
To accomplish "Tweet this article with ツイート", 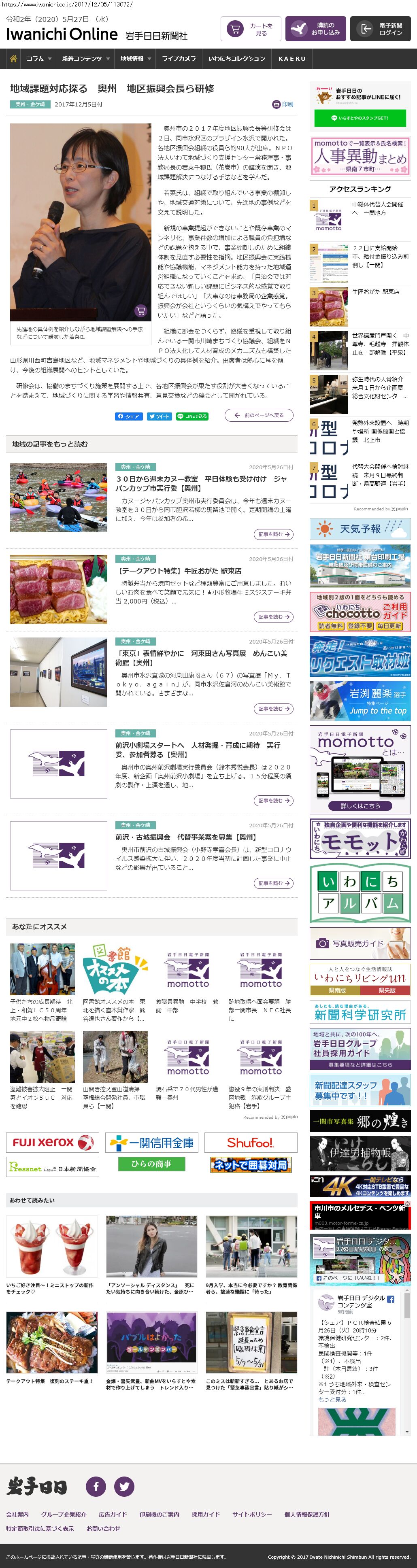I will pyautogui.click(x=159, y=416).
